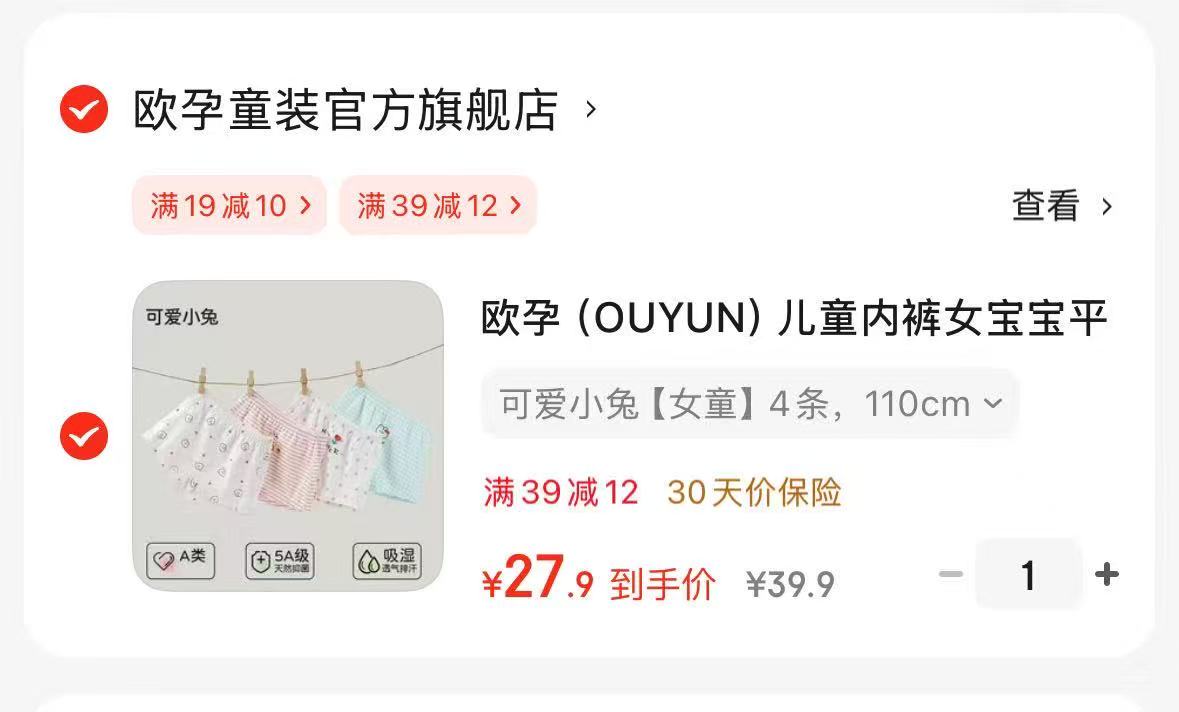The width and height of the screenshot is (1179, 712).
Task: Deselect the 儿童内裤 item checkbox
Action: click(84, 436)
